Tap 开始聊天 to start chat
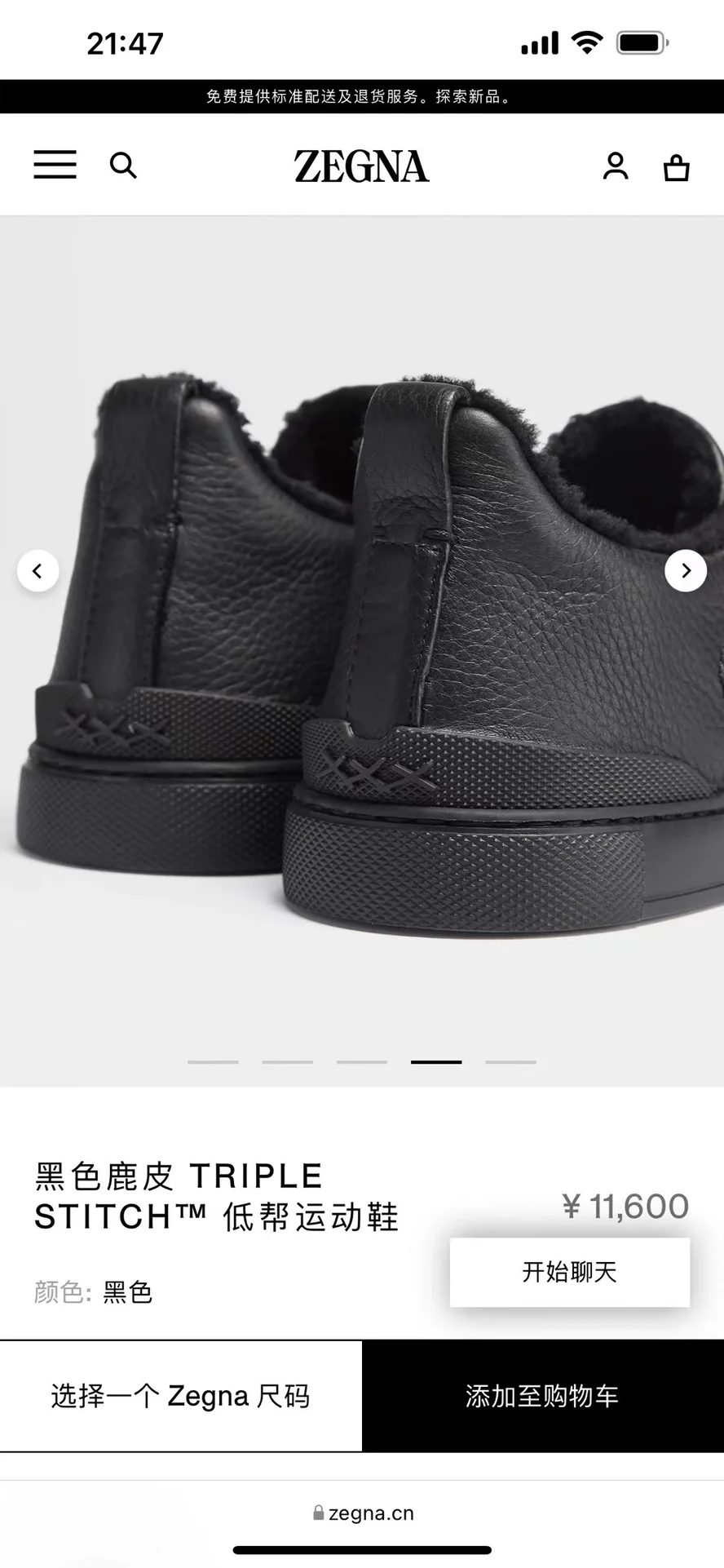 coord(570,1272)
